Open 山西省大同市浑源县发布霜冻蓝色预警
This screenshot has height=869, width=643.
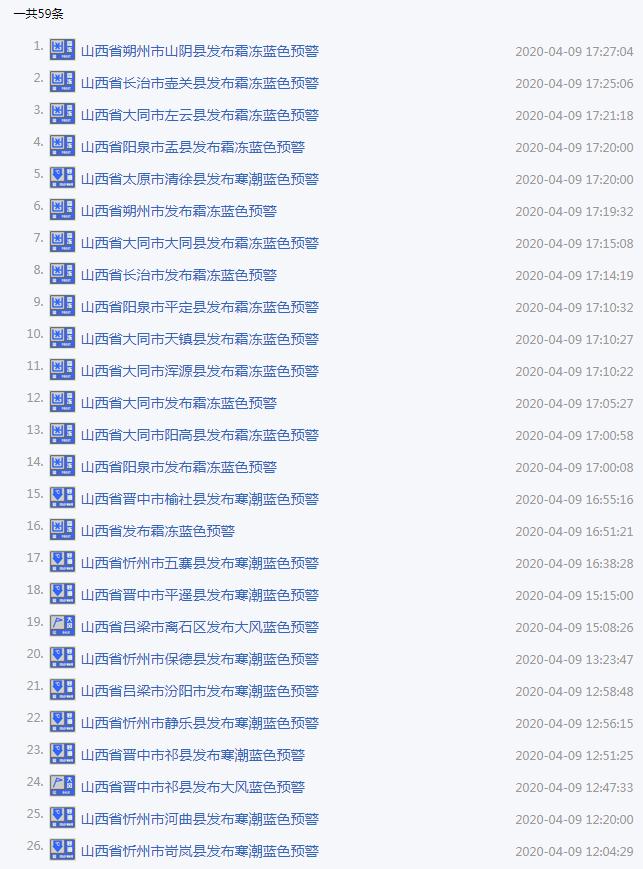pyautogui.click(x=200, y=371)
